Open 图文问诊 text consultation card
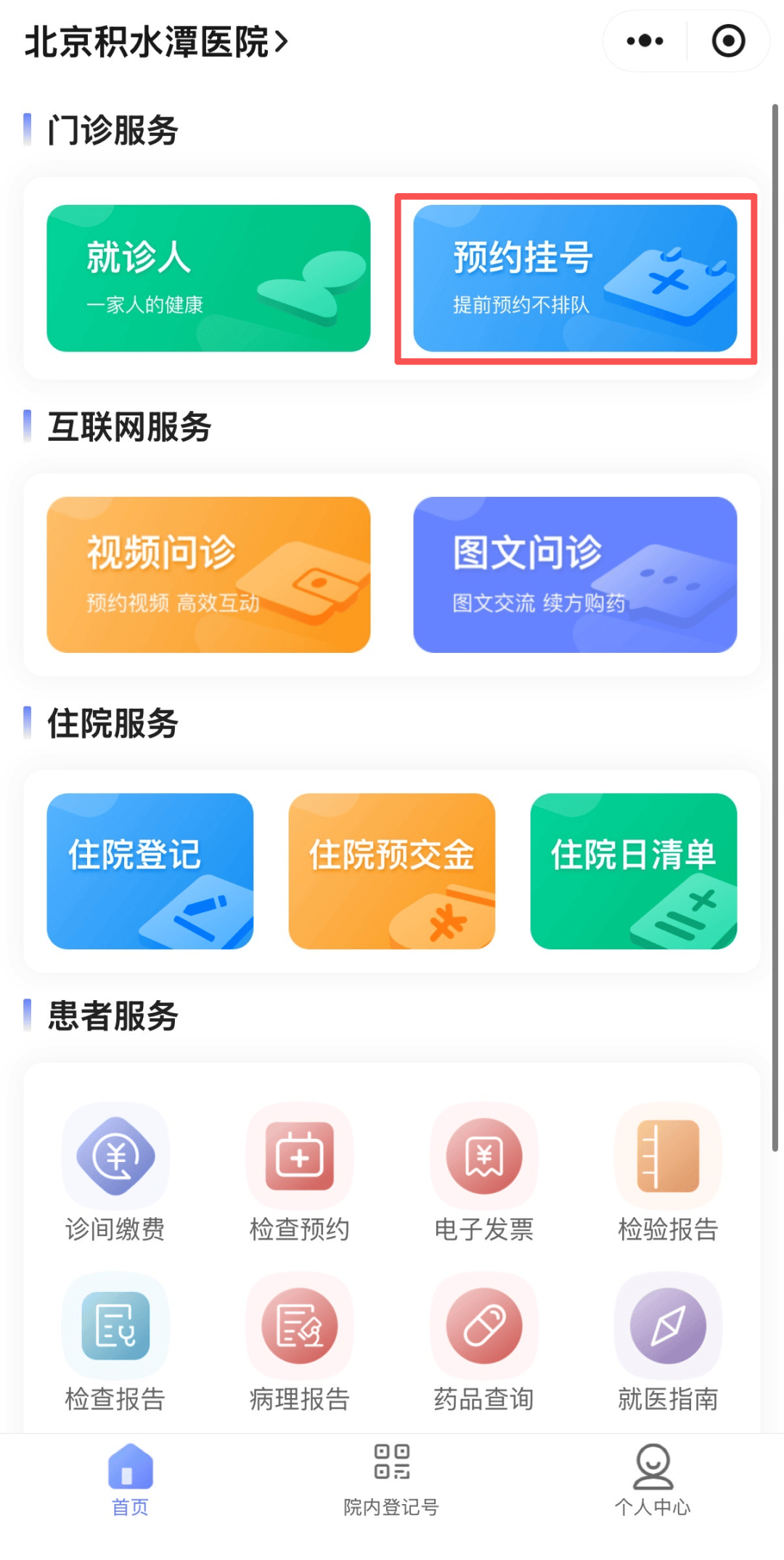 point(576,574)
